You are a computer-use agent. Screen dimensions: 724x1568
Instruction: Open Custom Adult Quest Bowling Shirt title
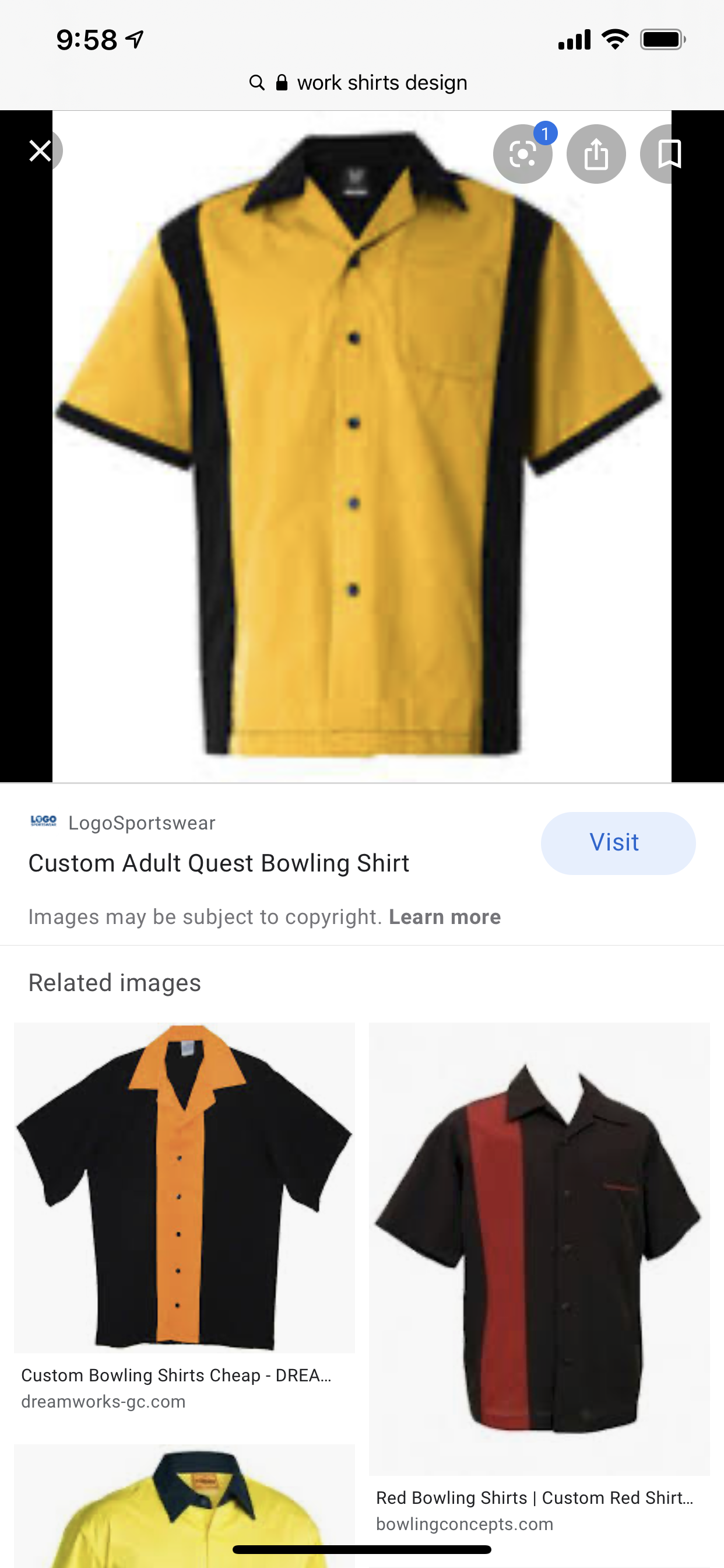219,863
